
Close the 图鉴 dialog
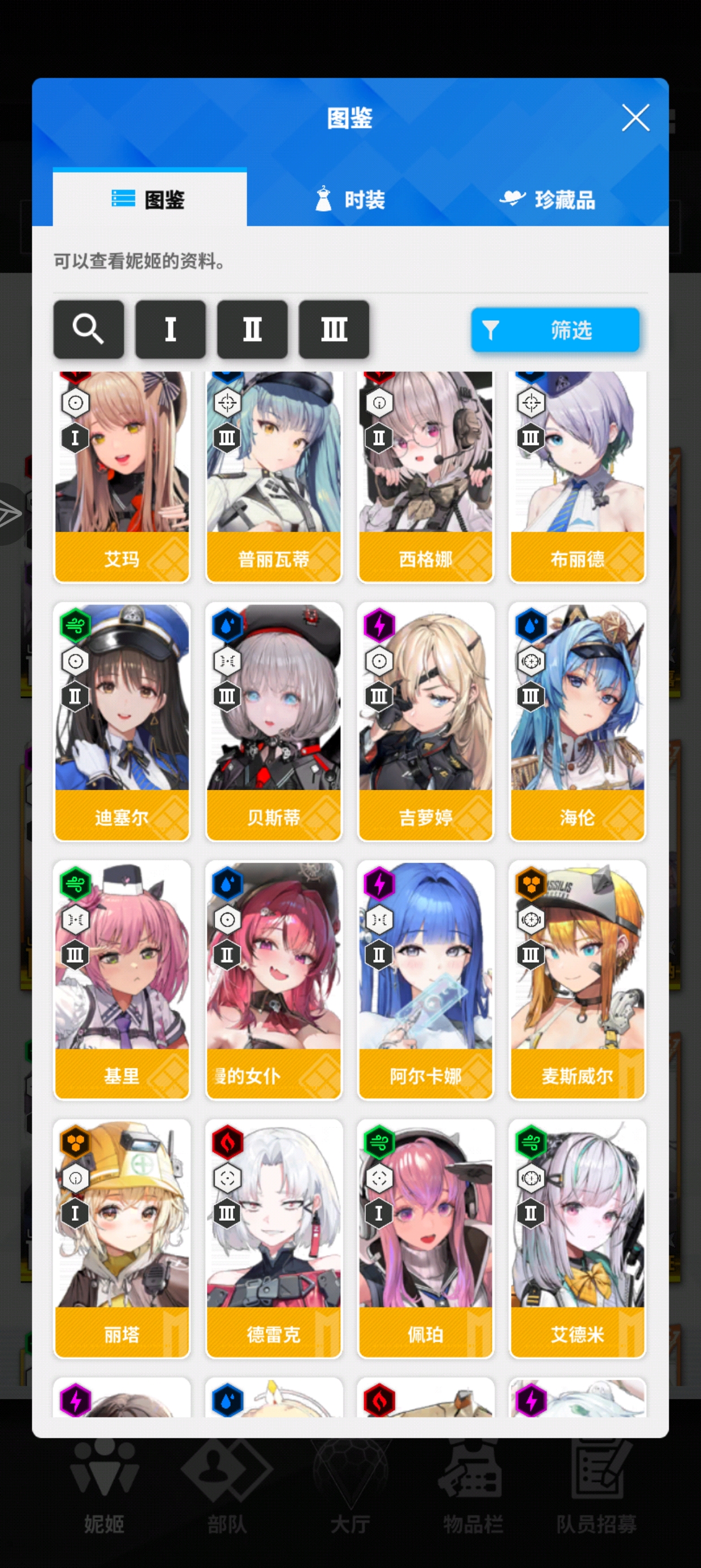click(x=635, y=118)
